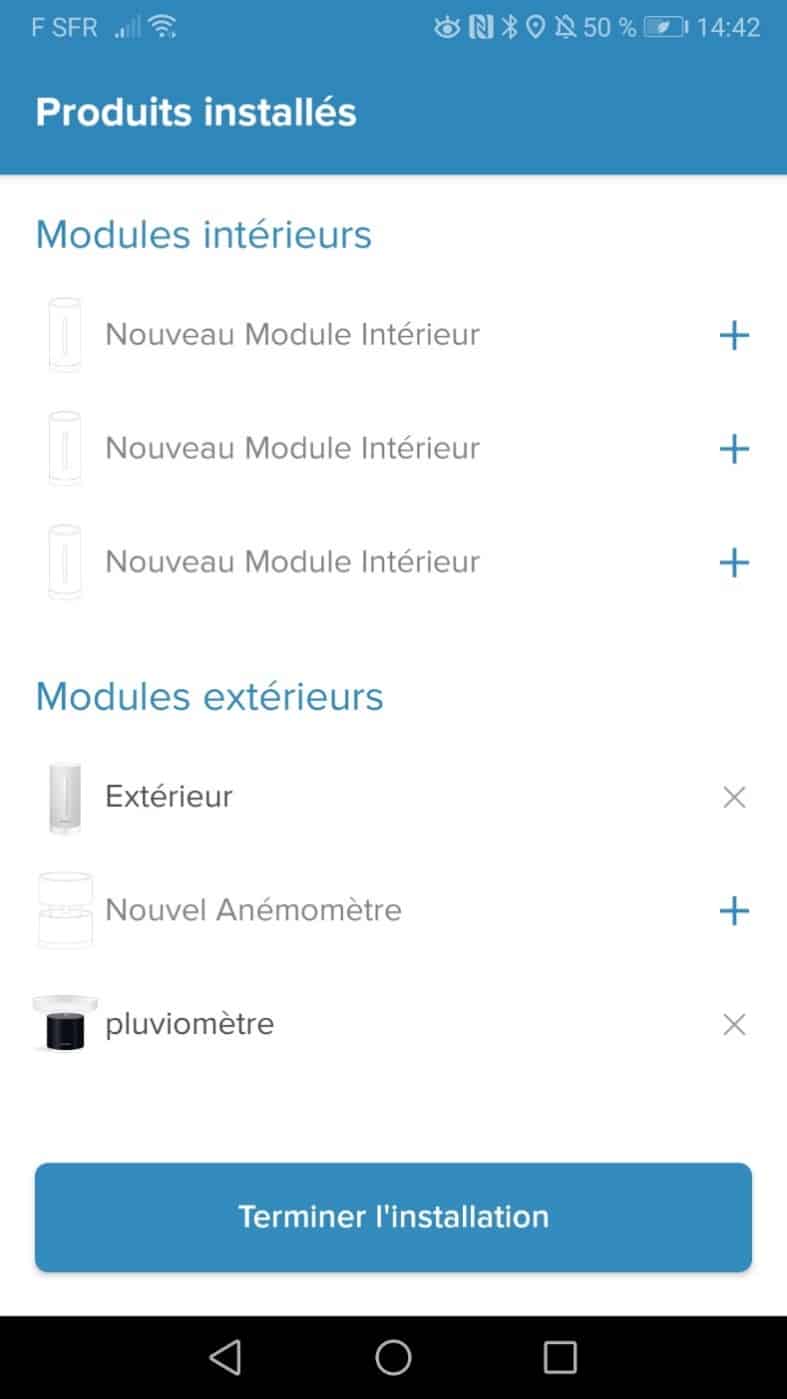Open the recent apps view
Viewport: 787px width, 1399px height.
point(560,1357)
